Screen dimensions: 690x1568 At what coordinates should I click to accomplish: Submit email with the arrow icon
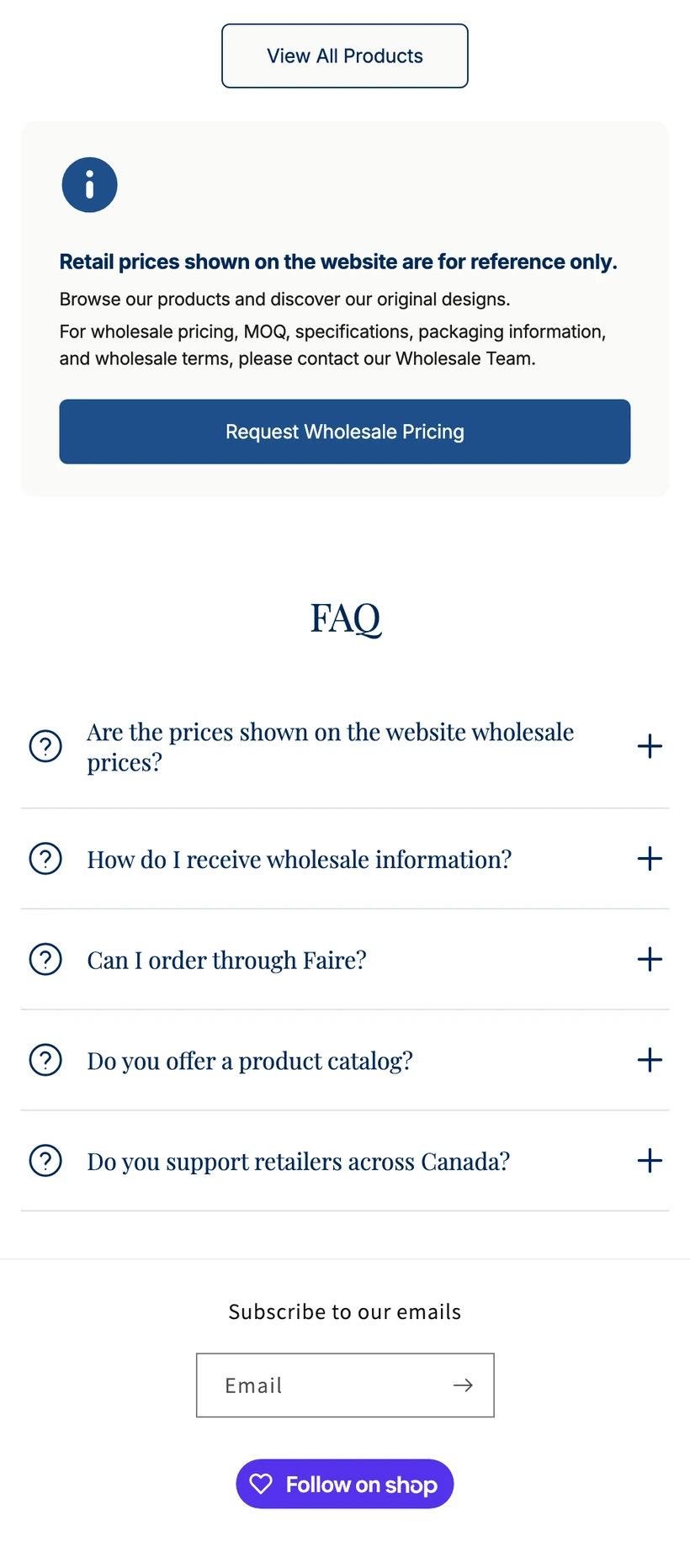coord(463,1385)
